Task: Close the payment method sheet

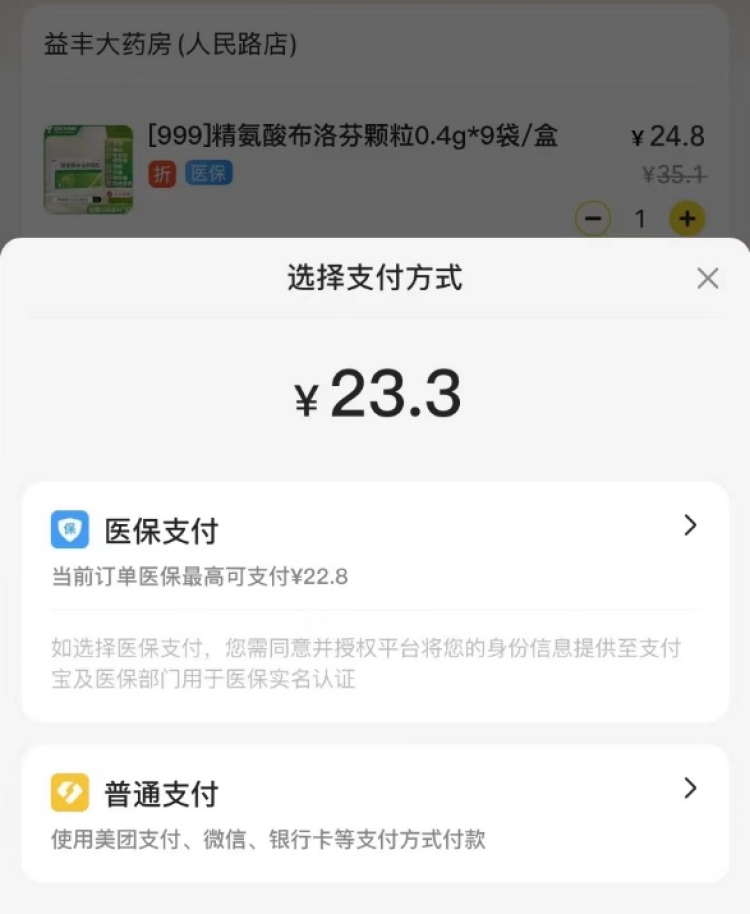Action: (707, 279)
